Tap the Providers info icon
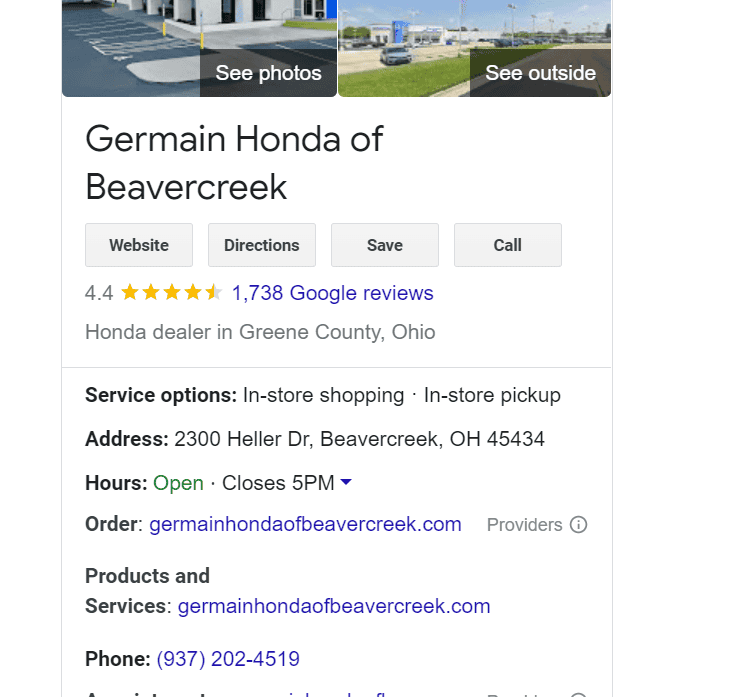The height and width of the screenshot is (697, 743). point(578,525)
